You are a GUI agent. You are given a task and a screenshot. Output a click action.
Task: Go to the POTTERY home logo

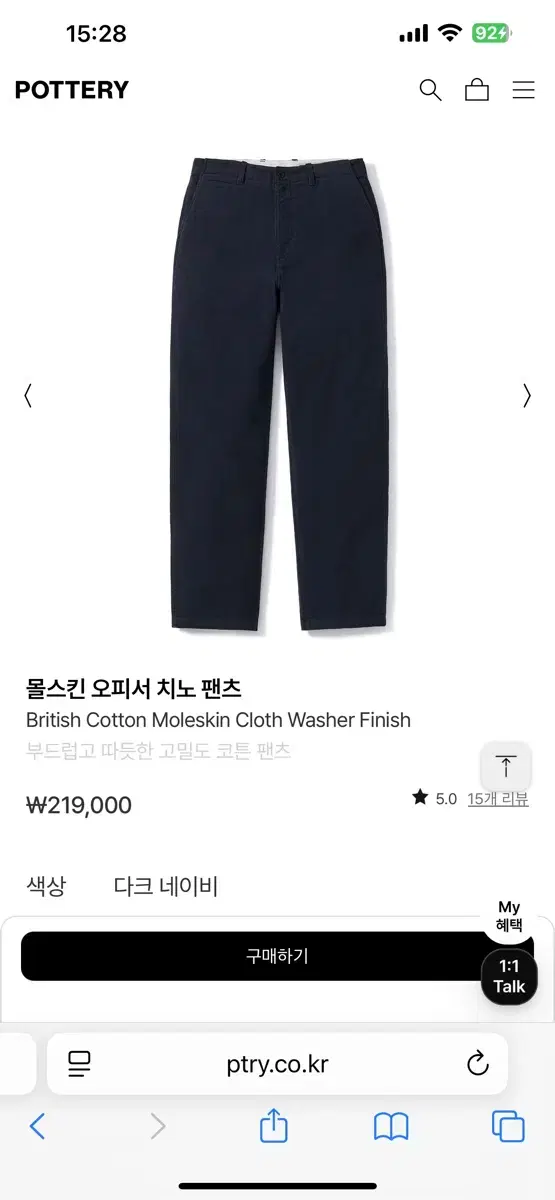tap(72, 90)
